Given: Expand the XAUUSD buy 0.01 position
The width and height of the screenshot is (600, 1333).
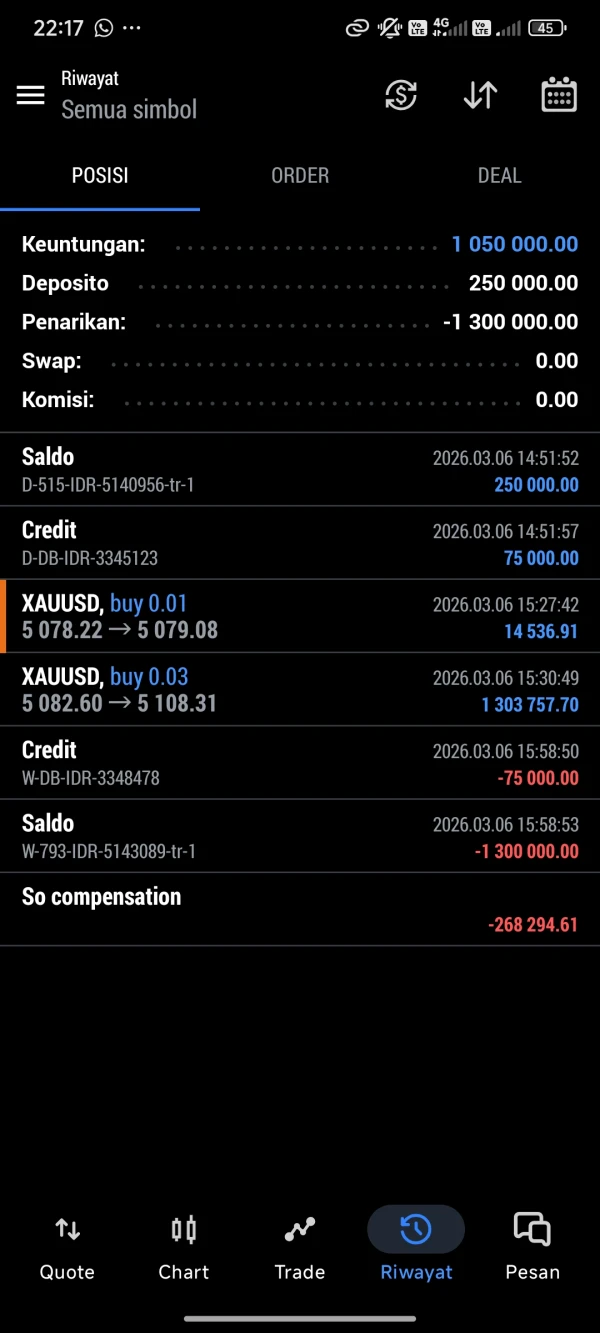Looking at the screenshot, I should click(300, 616).
